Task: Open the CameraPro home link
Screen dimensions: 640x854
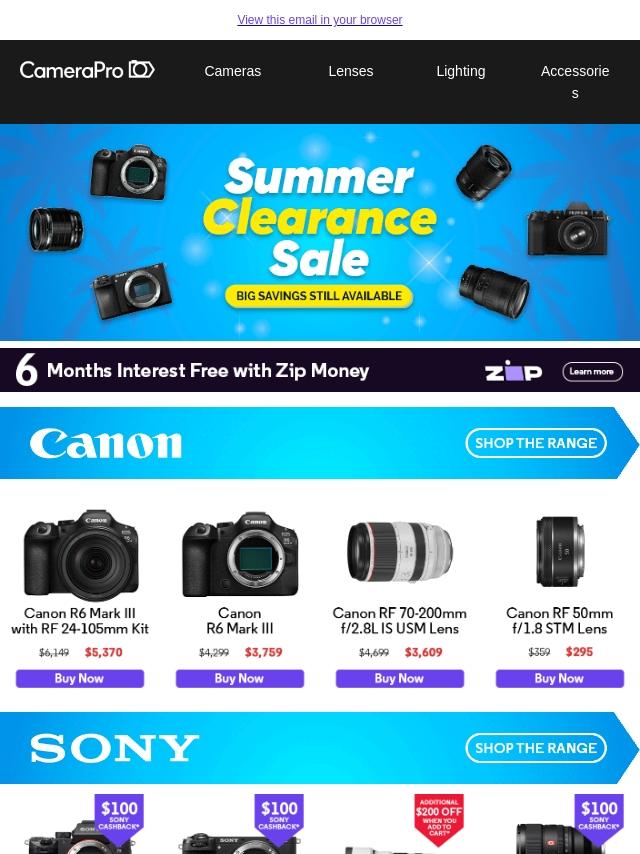Action: pos(87,70)
